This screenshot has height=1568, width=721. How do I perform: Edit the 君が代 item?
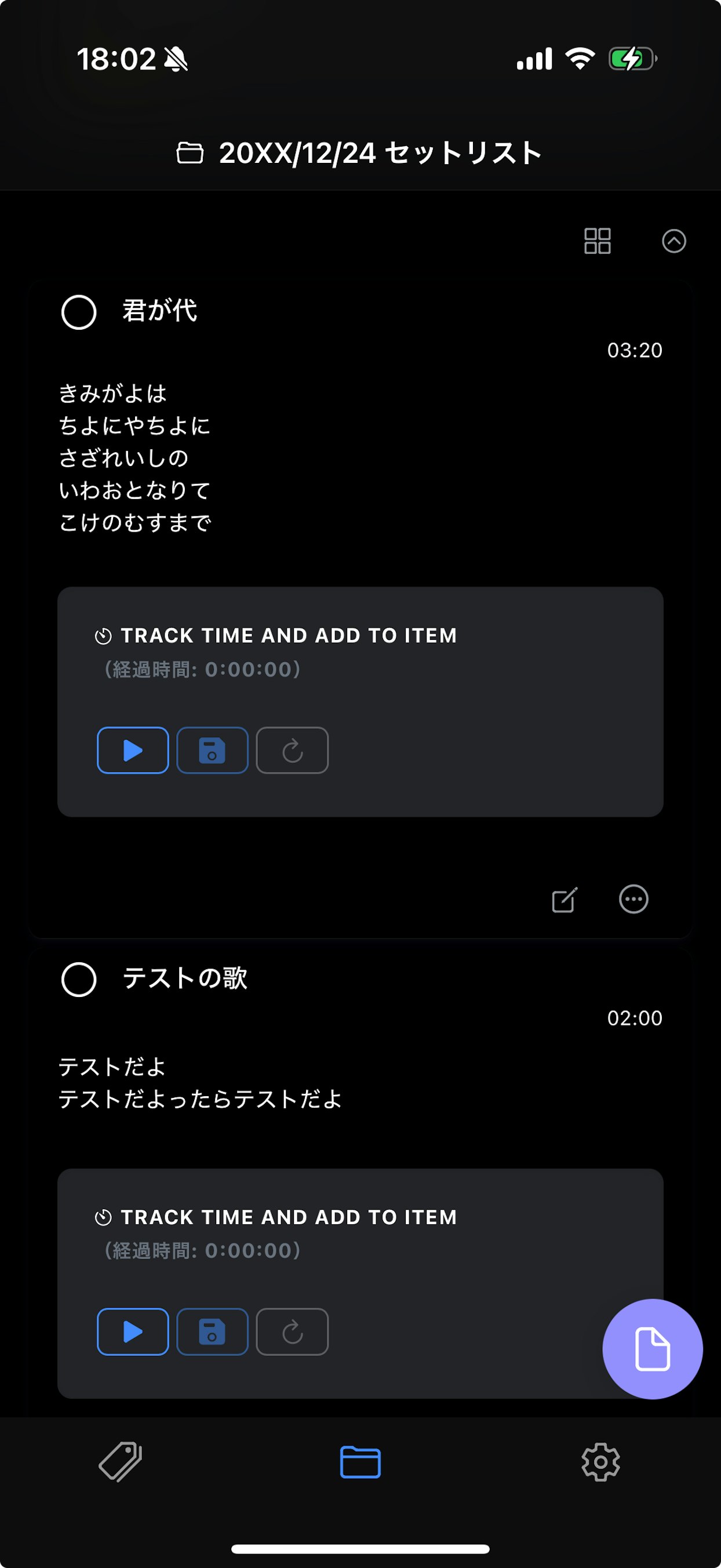[564, 900]
